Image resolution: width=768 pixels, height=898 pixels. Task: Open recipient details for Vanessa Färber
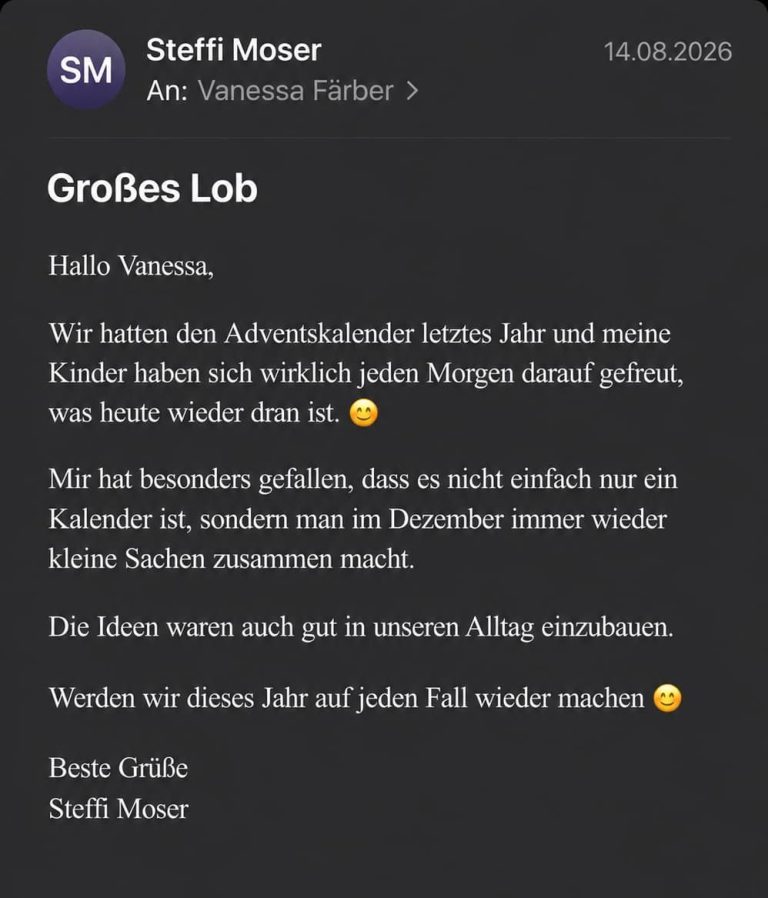pyautogui.click(x=308, y=90)
